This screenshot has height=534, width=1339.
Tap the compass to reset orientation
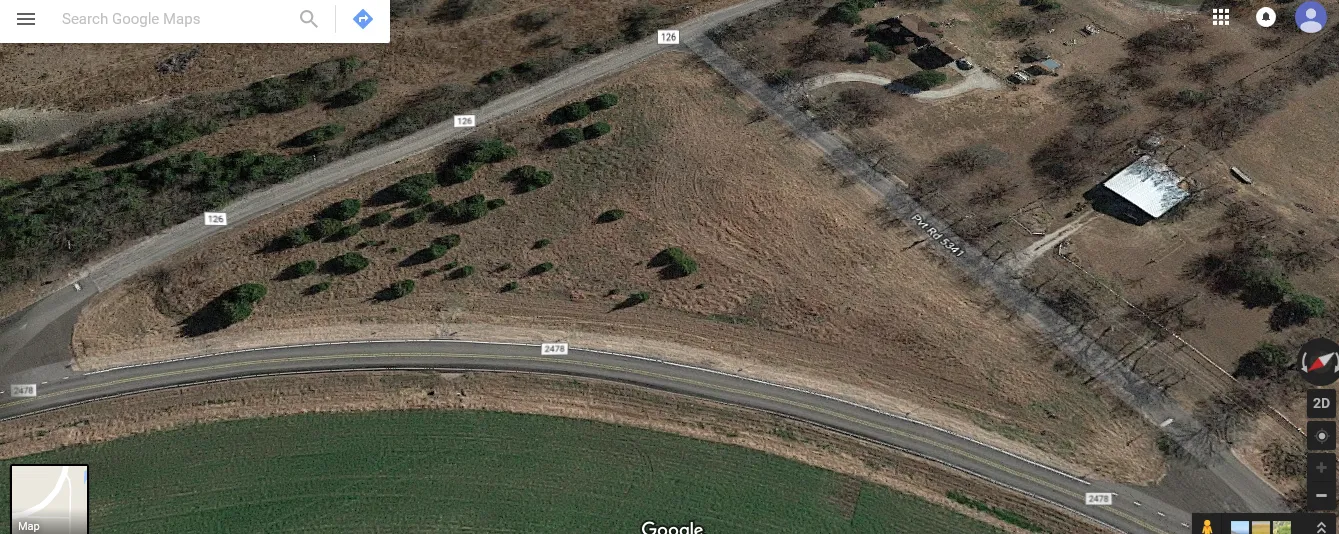pyautogui.click(x=1320, y=362)
